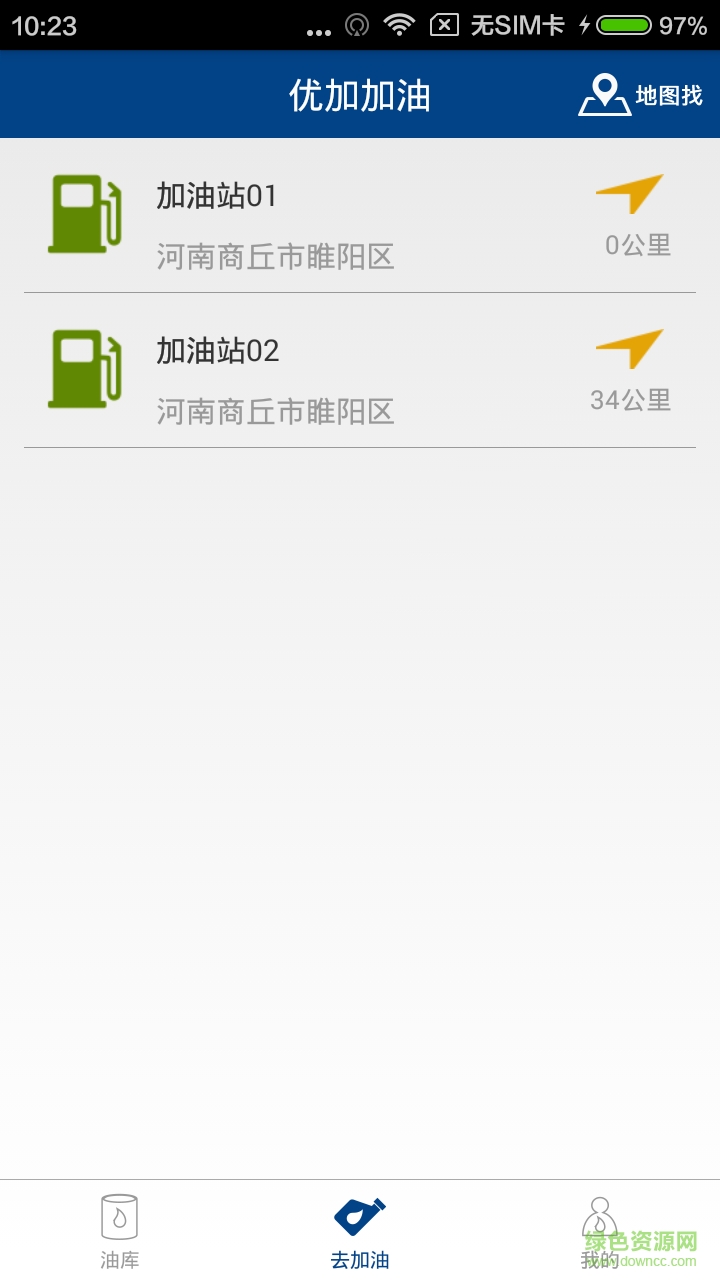Go to the 我的 tab
The height and width of the screenshot is (1280, 720).
pyautogui.click(x=599, y=1231)
